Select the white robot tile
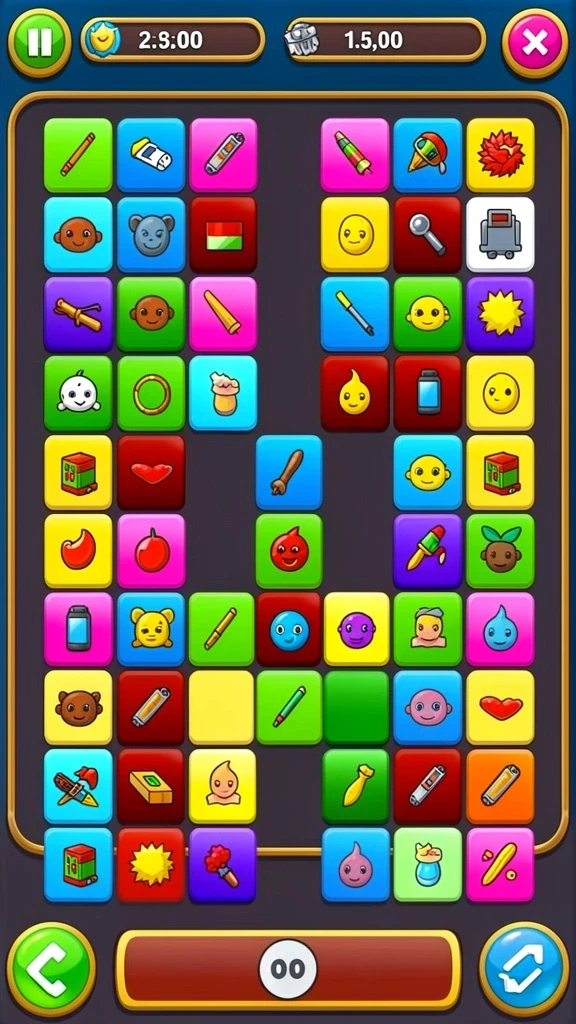 pos(500,234)
